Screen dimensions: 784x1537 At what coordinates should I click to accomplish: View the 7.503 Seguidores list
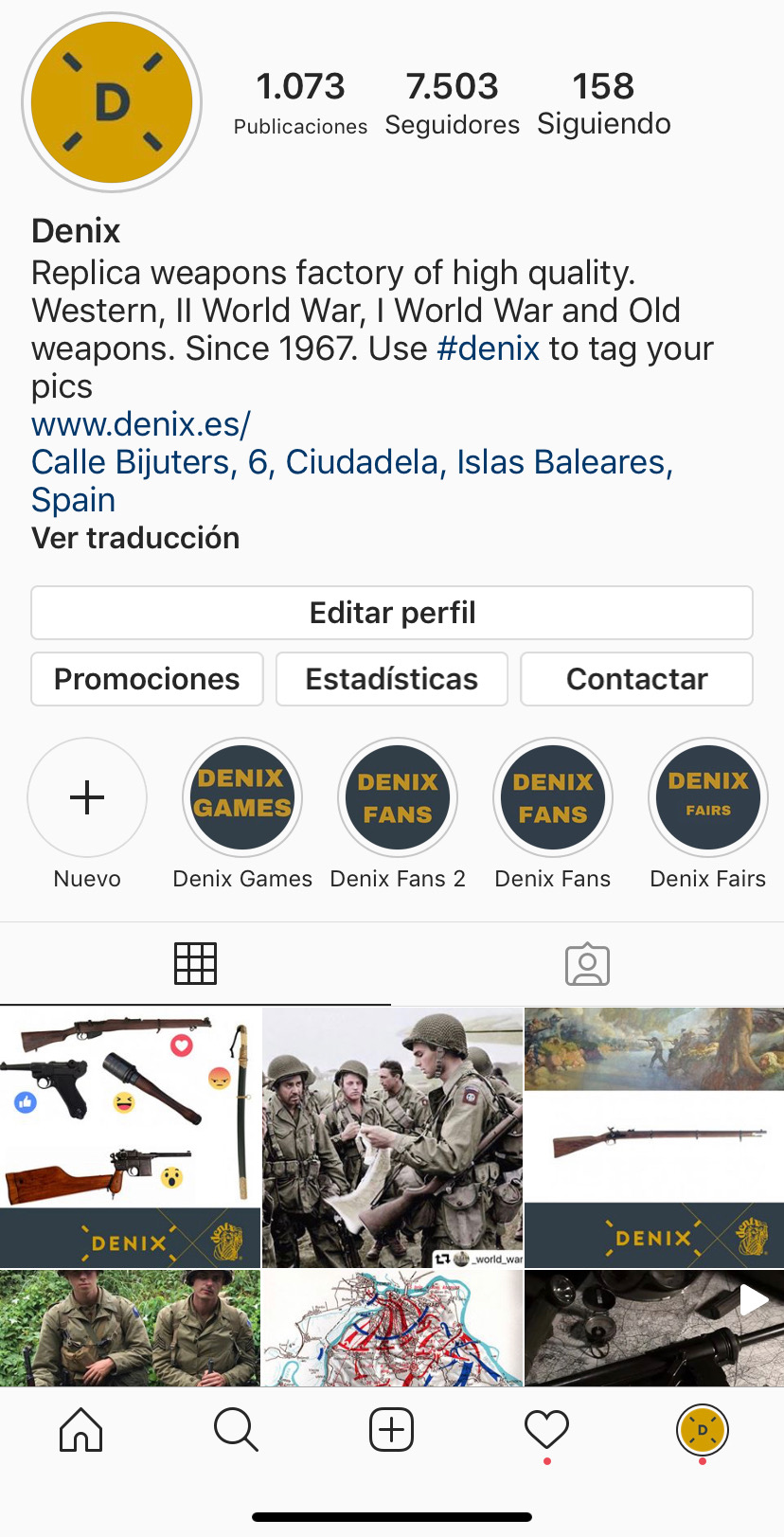pyautogui.click(x=453, y=103)
